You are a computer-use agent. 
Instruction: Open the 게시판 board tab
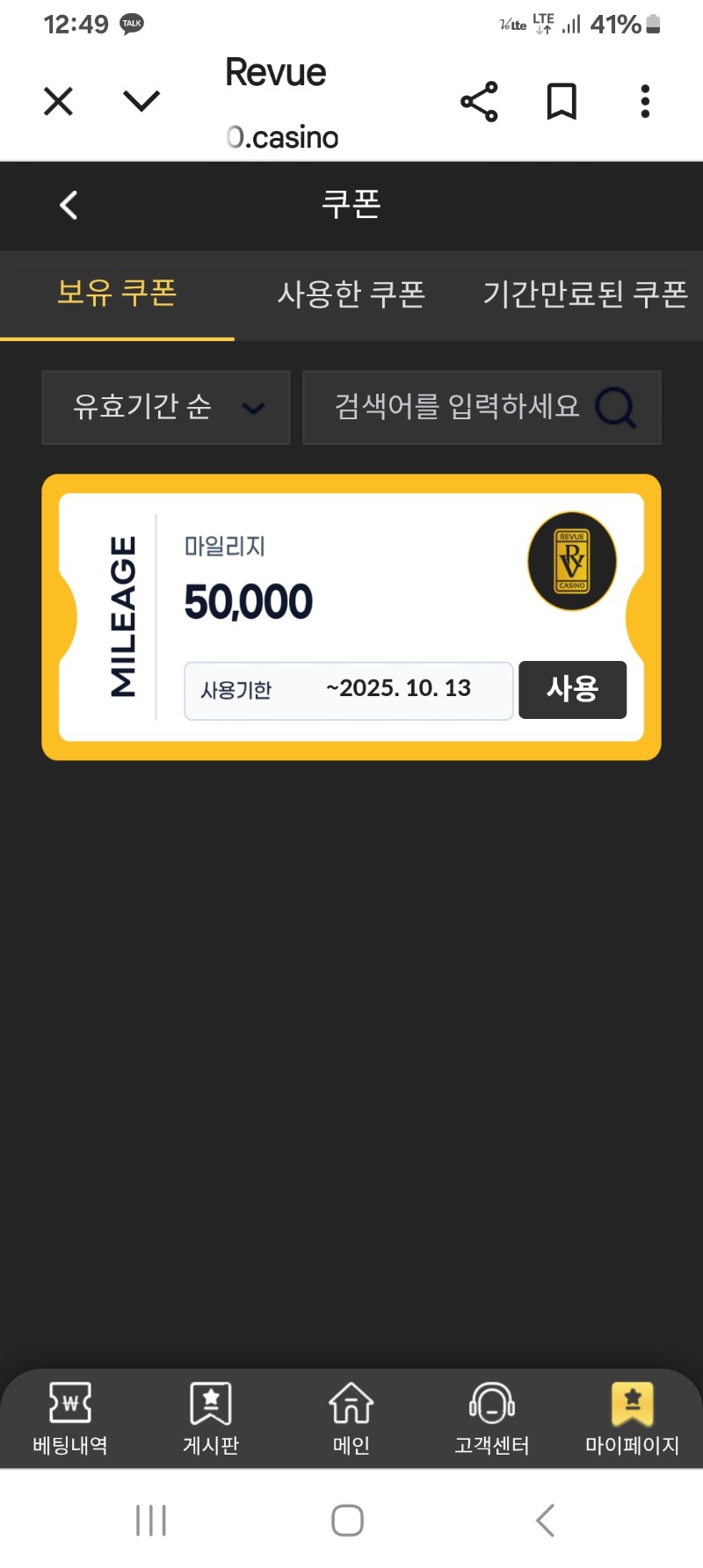[x=211, y=1417]
